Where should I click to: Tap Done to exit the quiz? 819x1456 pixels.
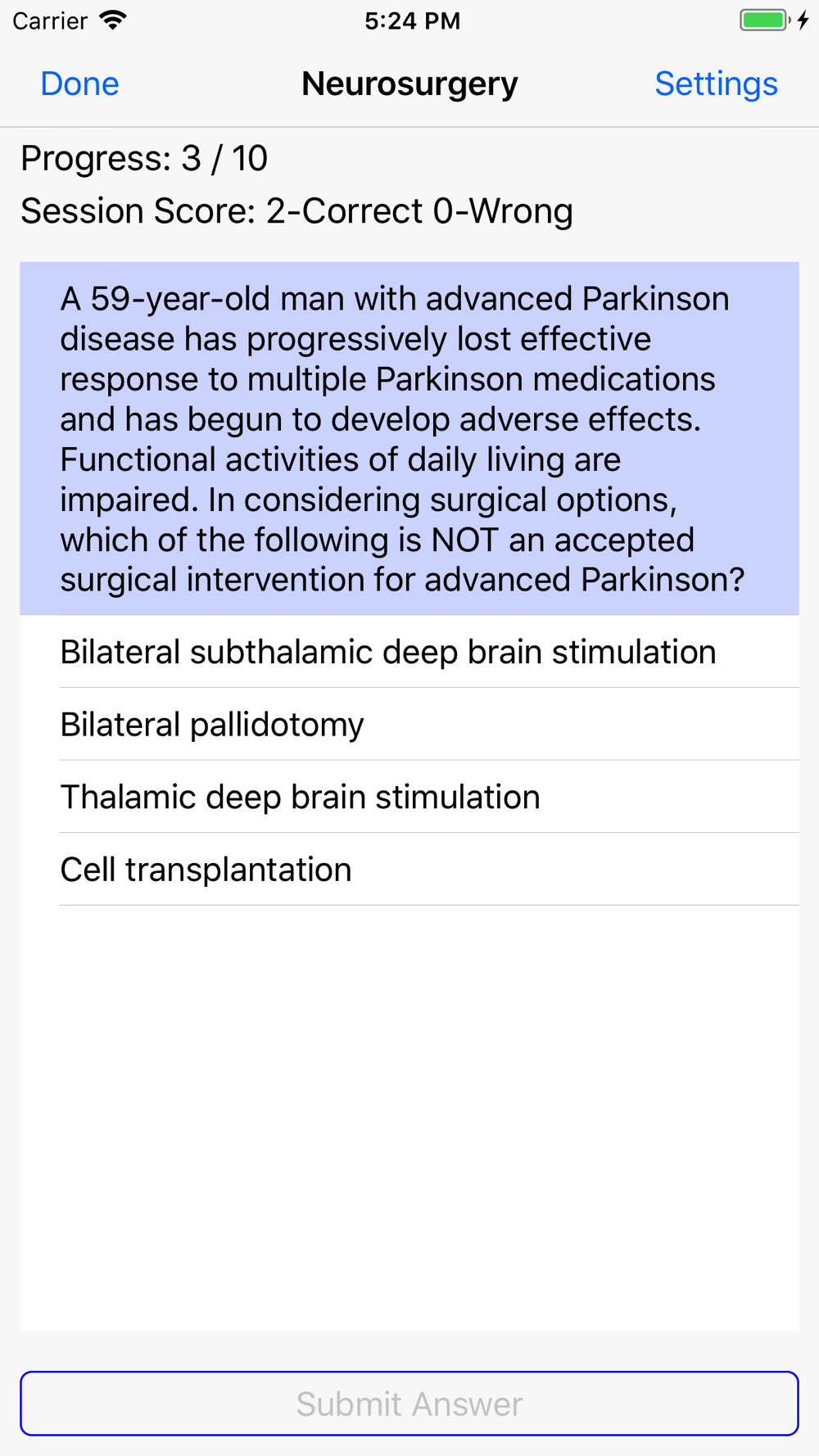(79, 84)
